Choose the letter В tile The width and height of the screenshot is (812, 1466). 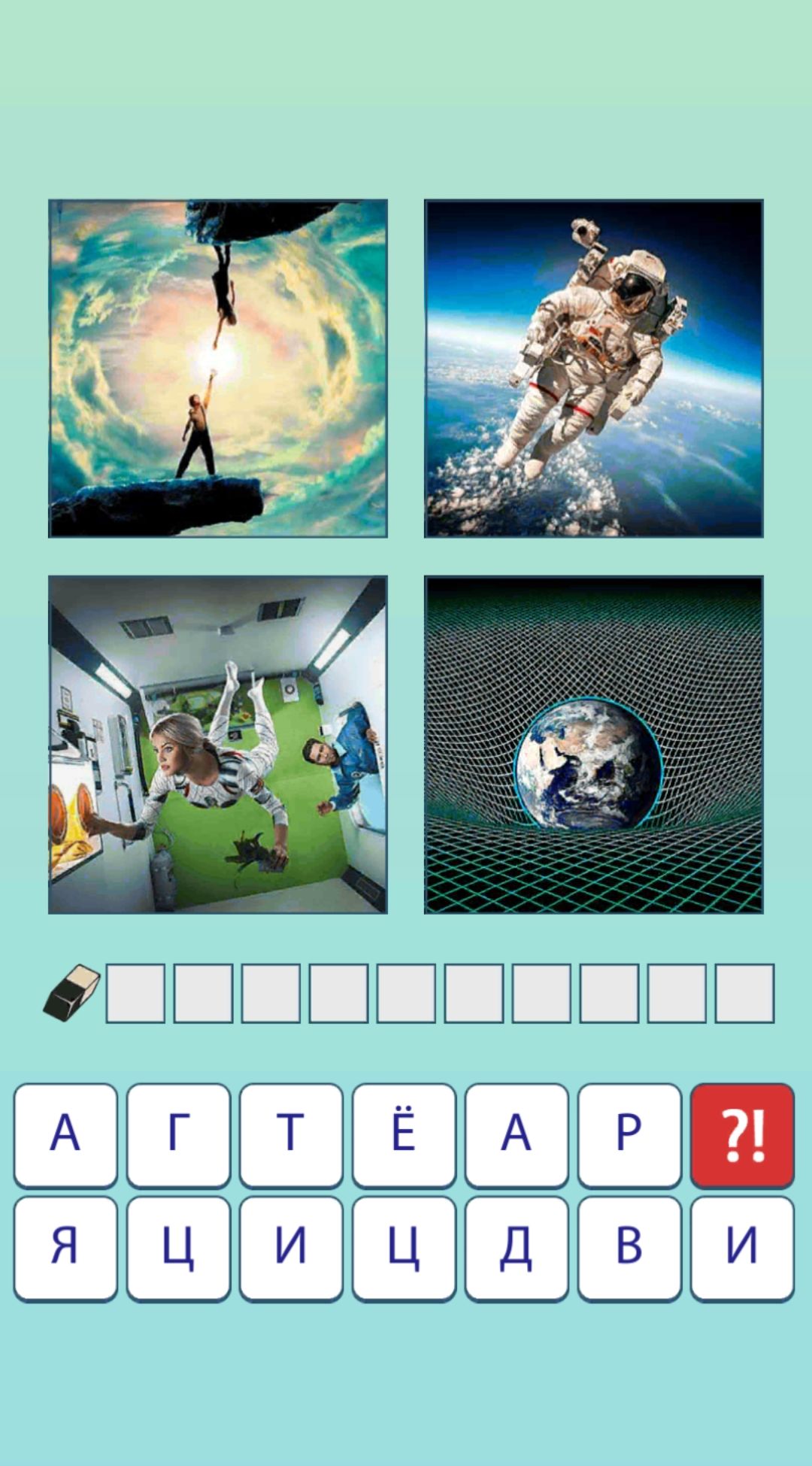tap(629, 1248)
